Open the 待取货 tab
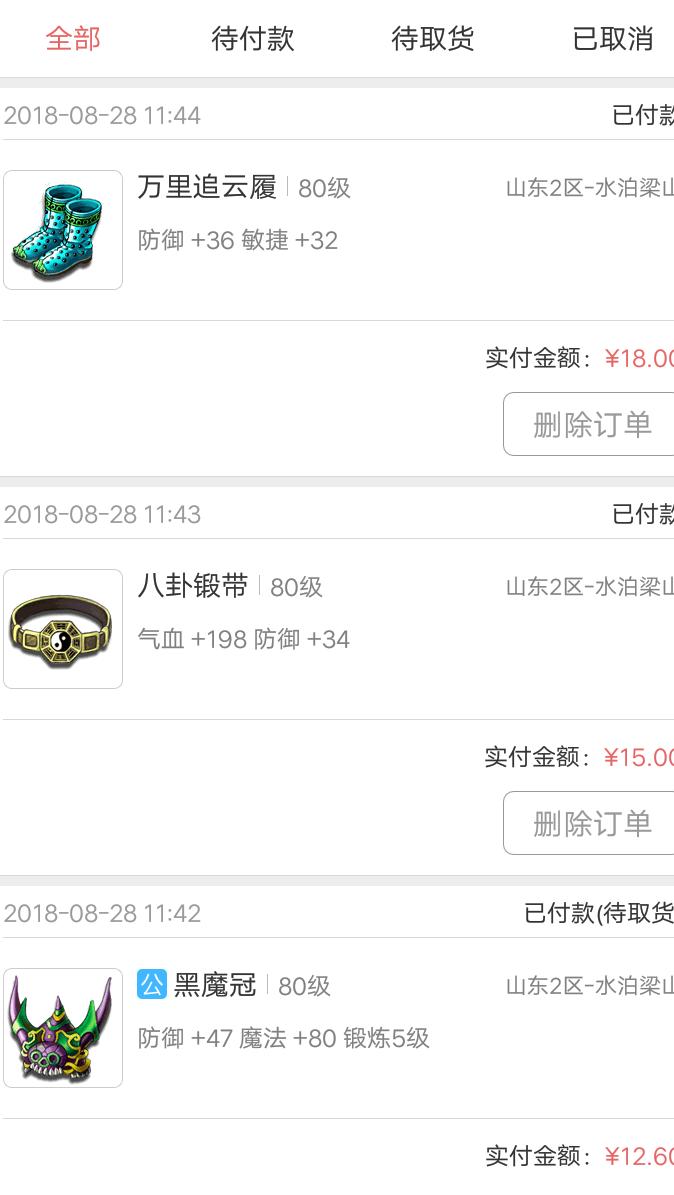 (432, 39)
